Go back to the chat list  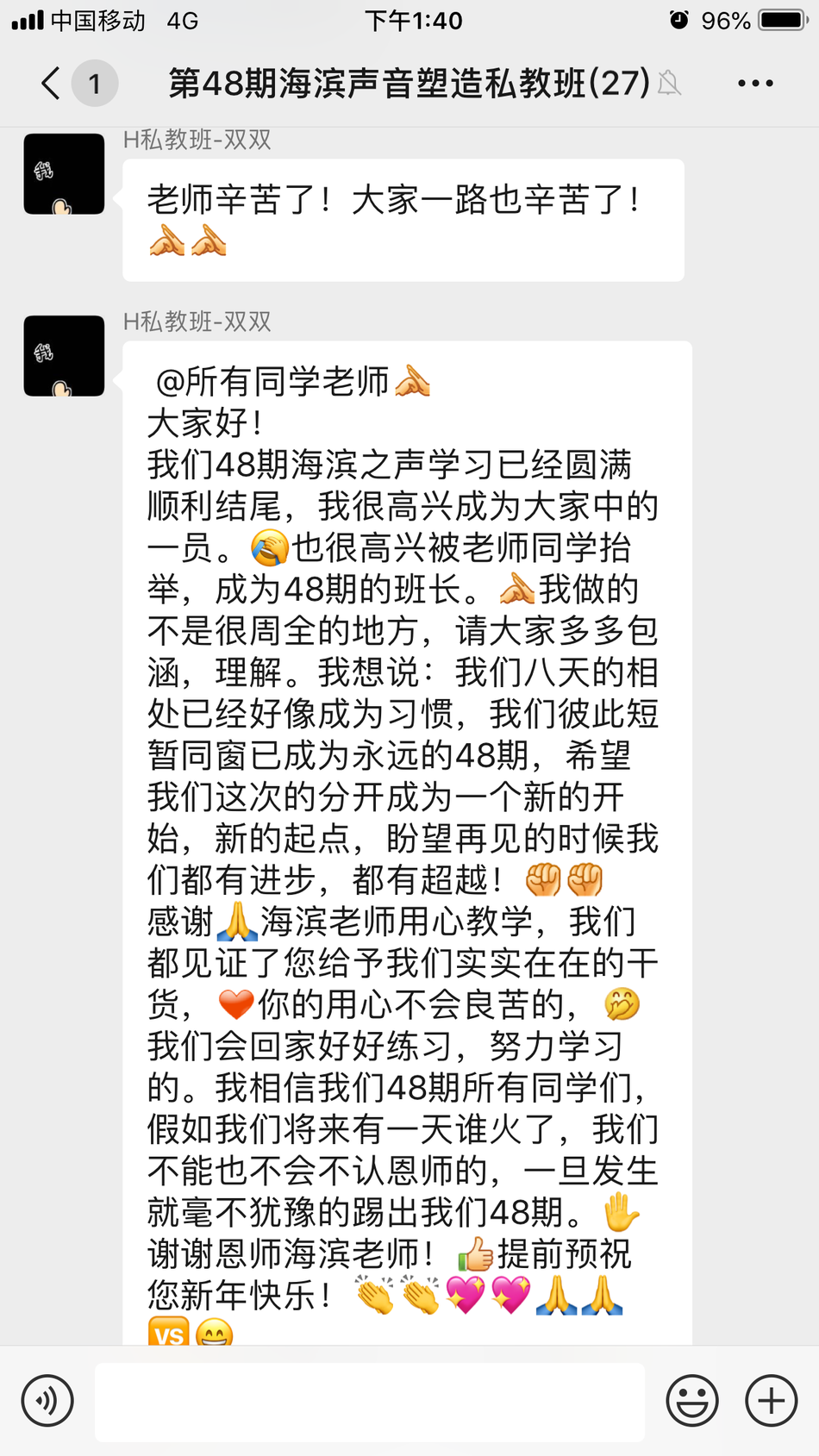pyautogui.click(x=52, y=84)
